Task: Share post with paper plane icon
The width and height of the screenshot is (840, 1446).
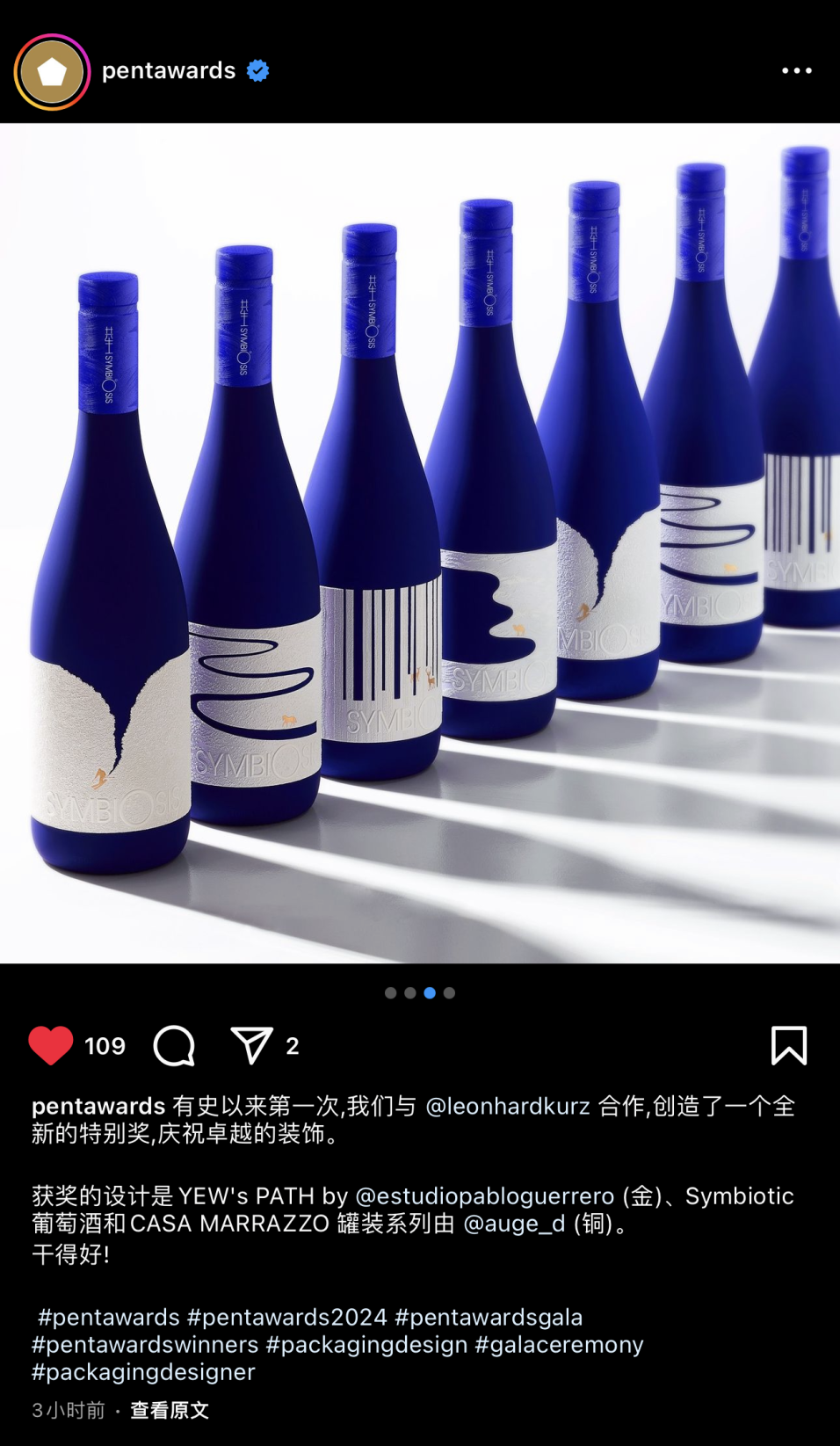Action: (x=251, y=1045)
